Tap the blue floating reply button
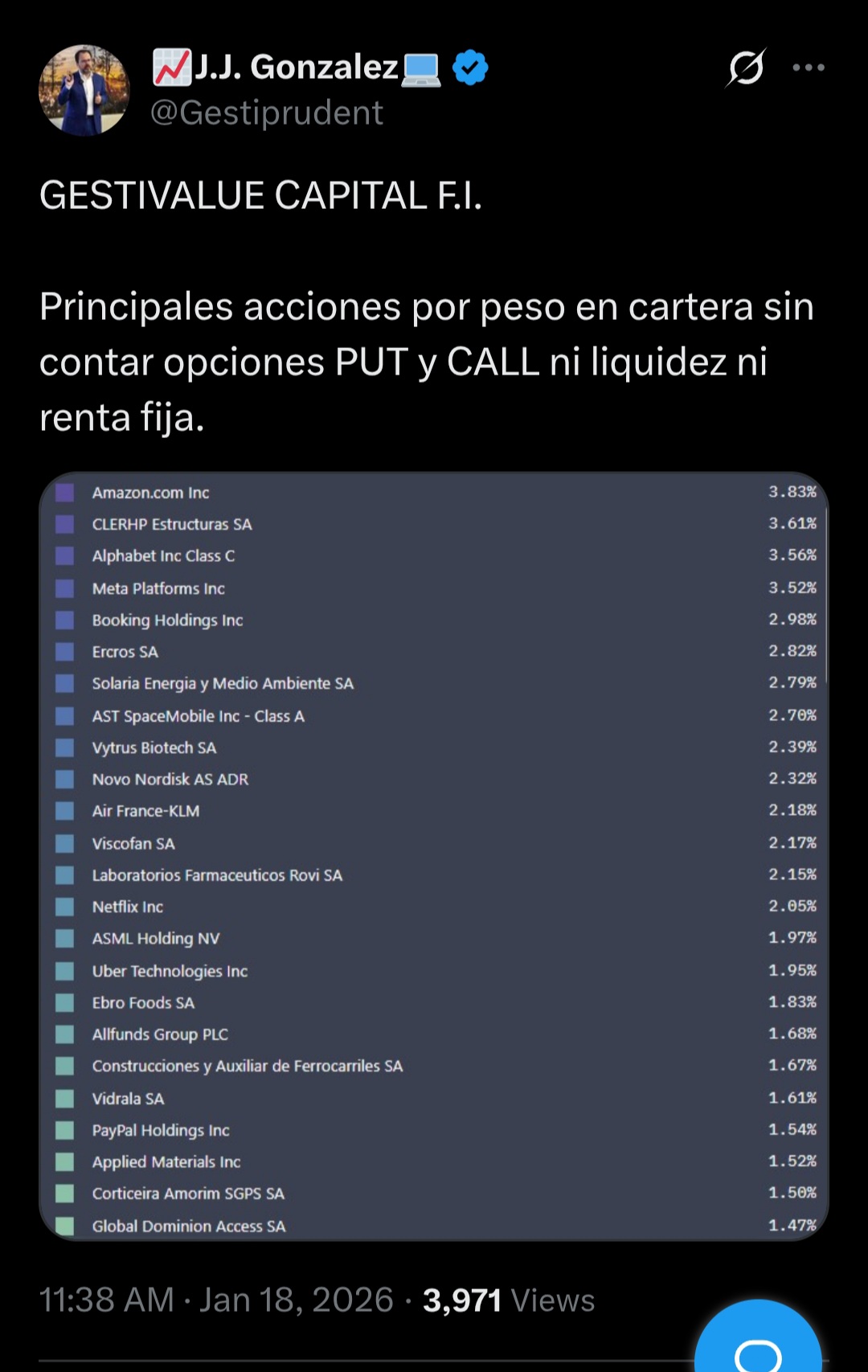 point(758,1344)
